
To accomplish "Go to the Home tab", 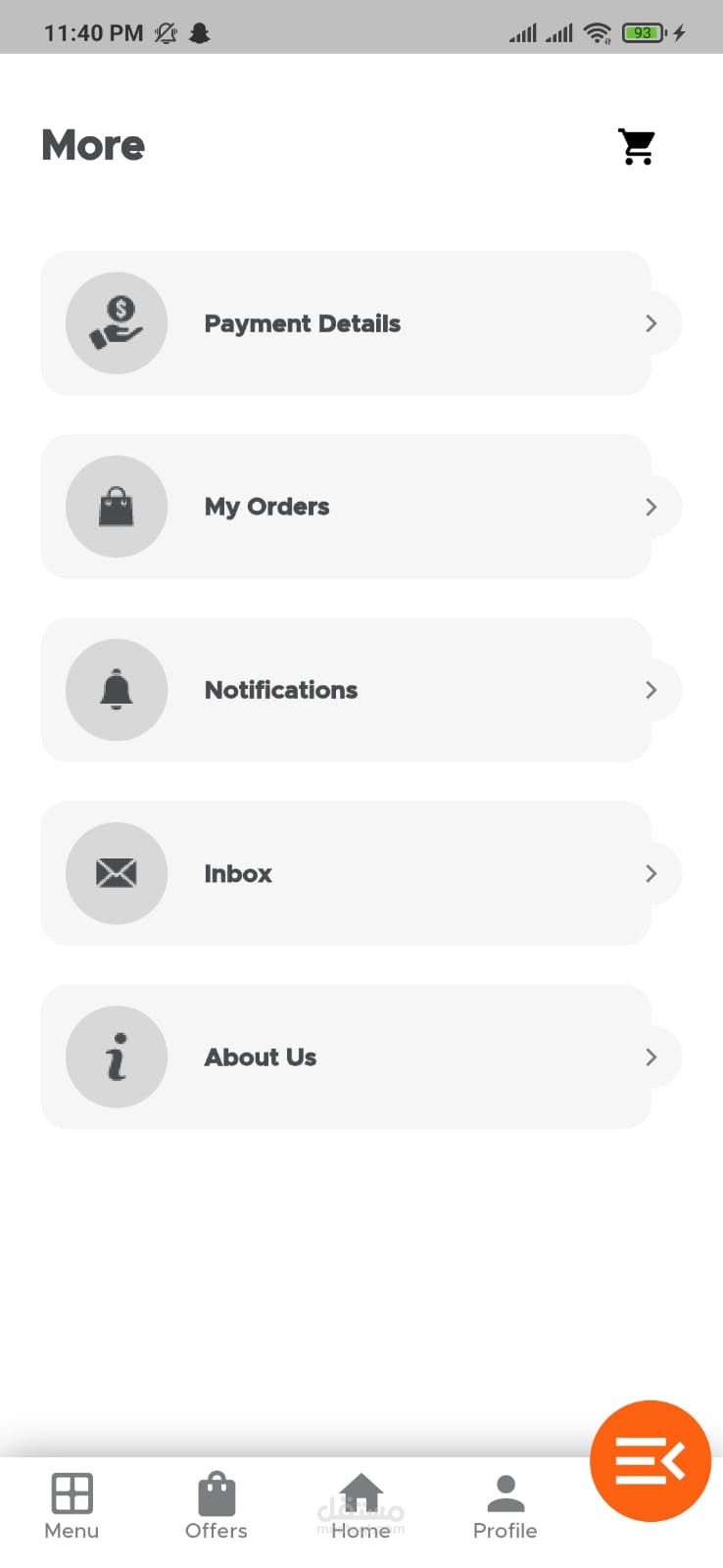I will click(361, 1507).
